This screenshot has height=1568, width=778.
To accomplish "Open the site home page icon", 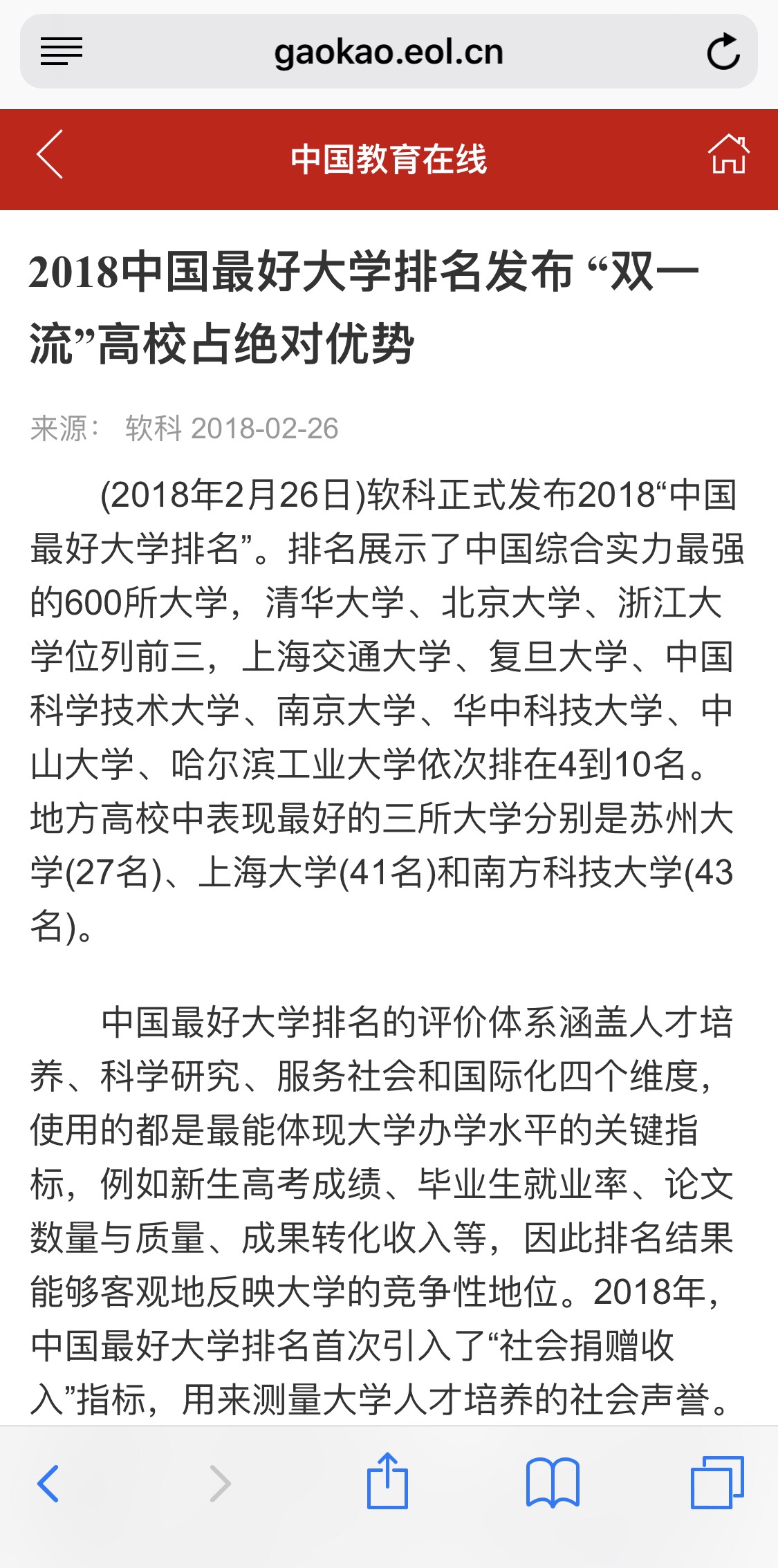I will (729, 153).
